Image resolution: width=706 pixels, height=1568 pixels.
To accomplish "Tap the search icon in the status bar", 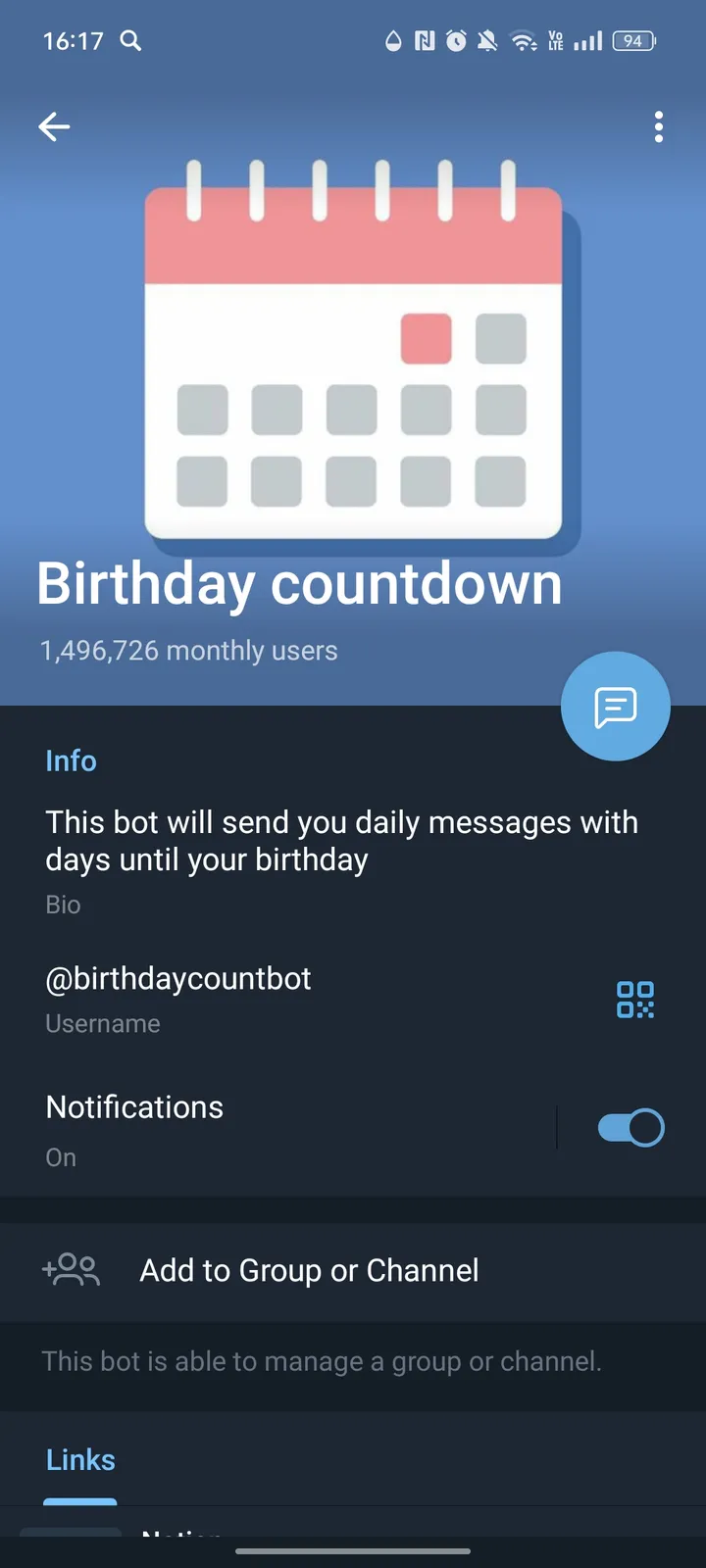I will point(130,41).
